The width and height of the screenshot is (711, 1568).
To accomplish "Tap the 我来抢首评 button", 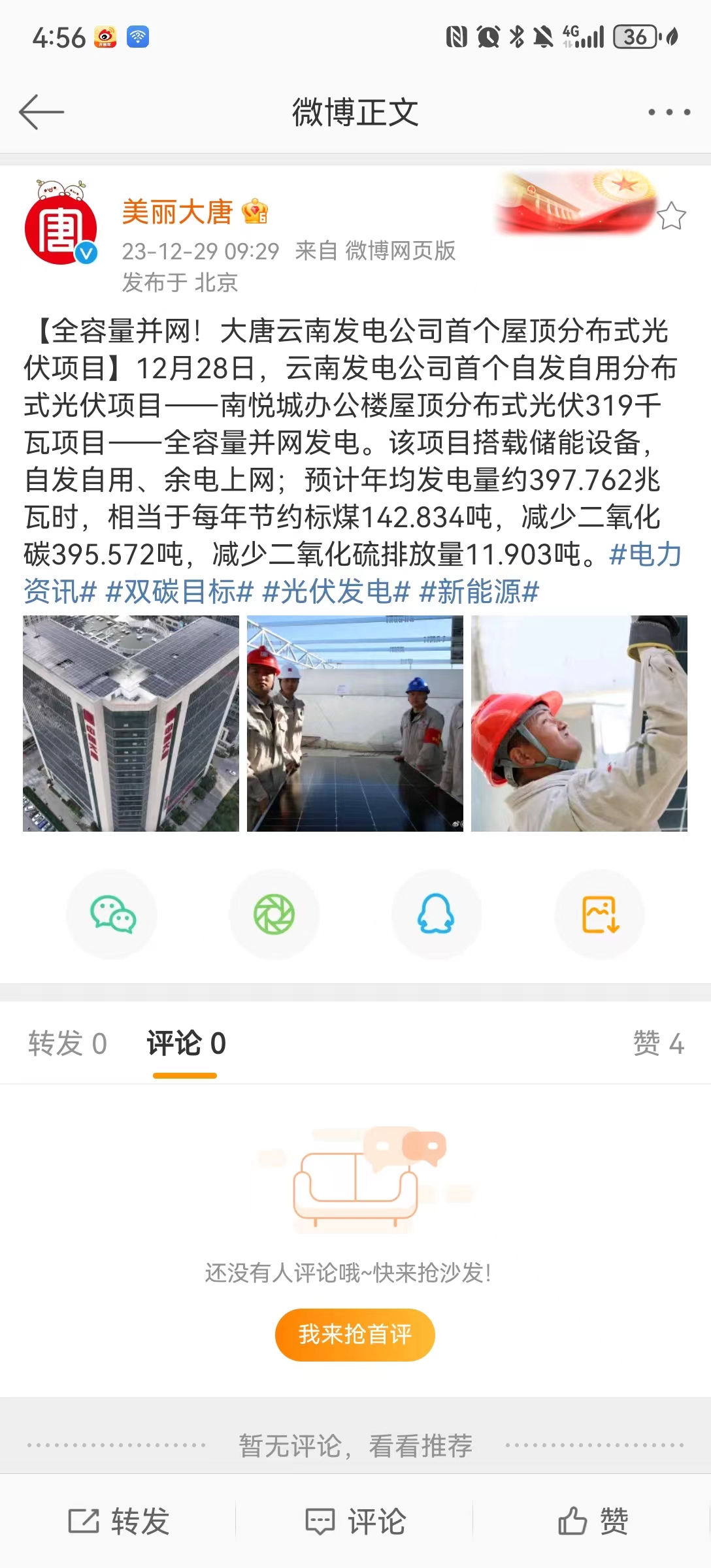I will click(x=355, y=1335).
